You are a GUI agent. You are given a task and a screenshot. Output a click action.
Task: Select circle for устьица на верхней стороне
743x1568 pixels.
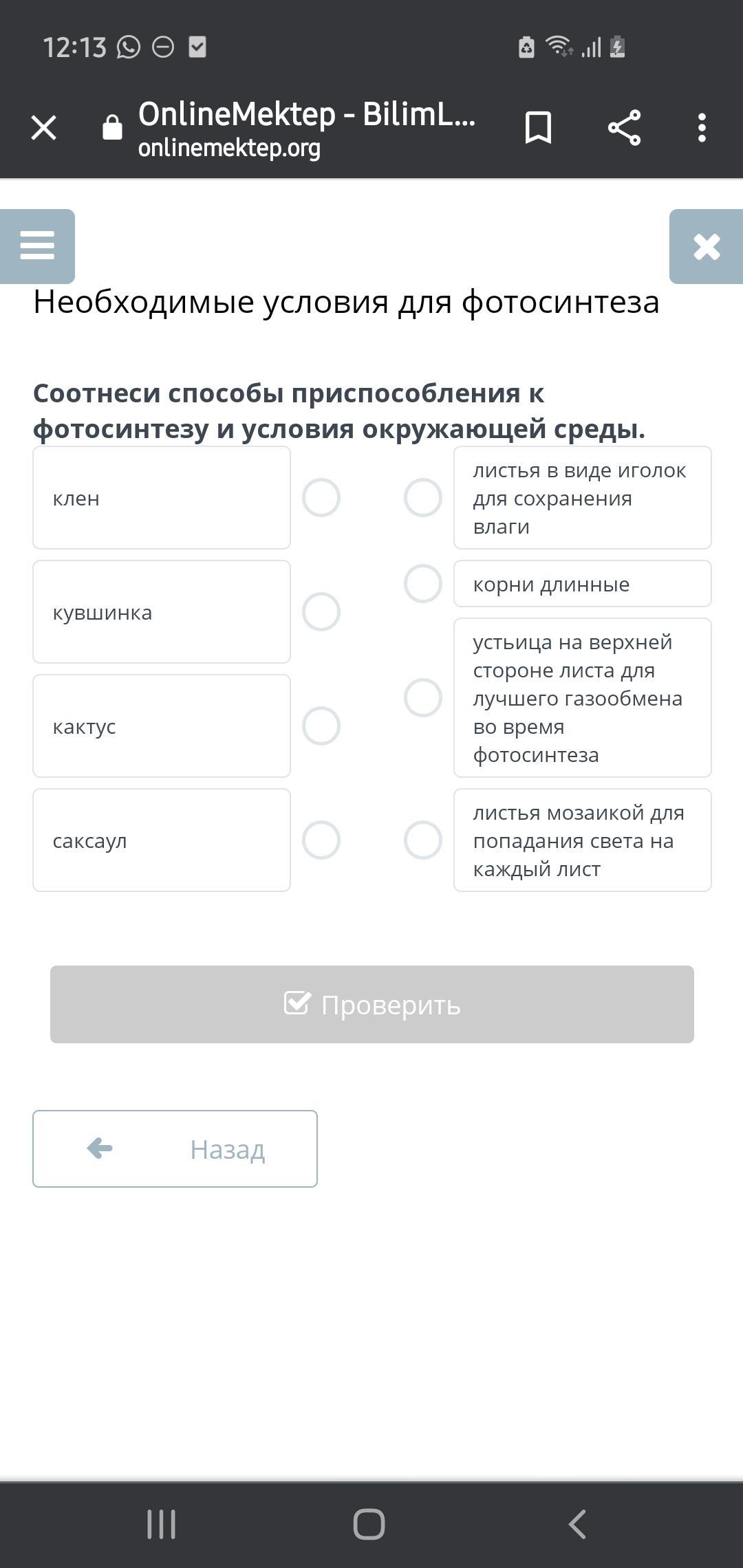coord(423,698)
